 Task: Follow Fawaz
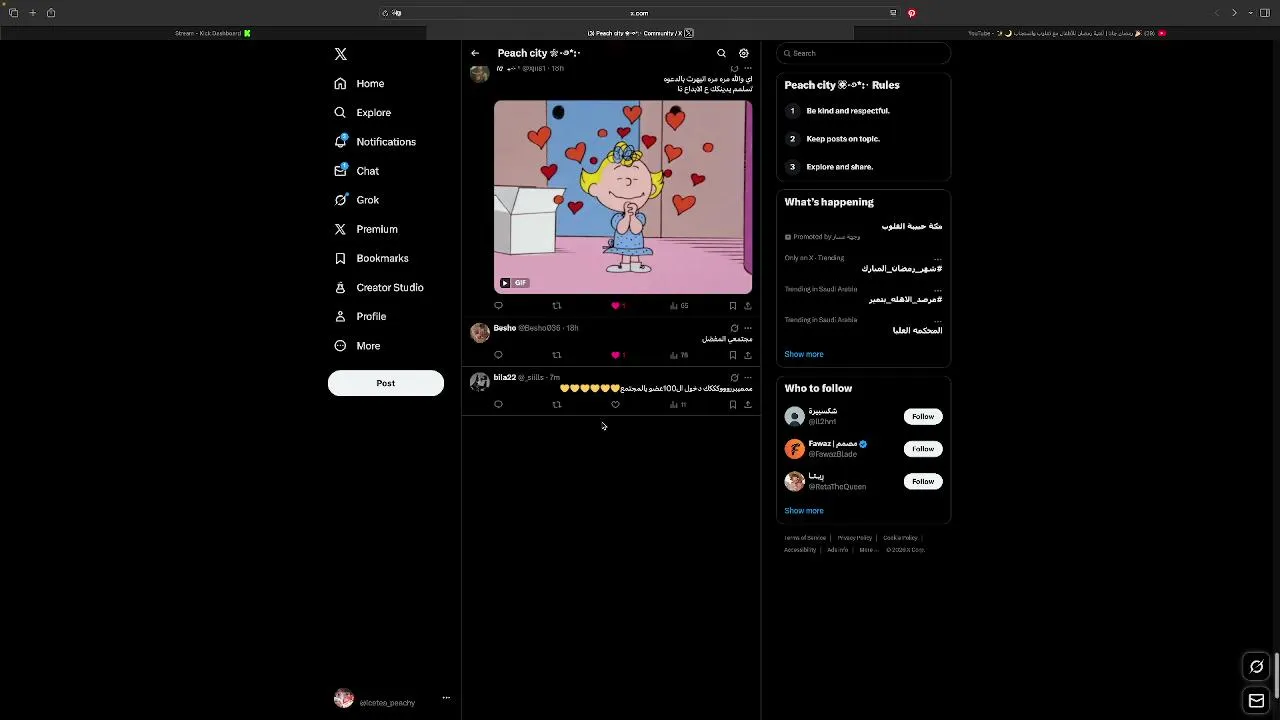click(x=922, y=449)
